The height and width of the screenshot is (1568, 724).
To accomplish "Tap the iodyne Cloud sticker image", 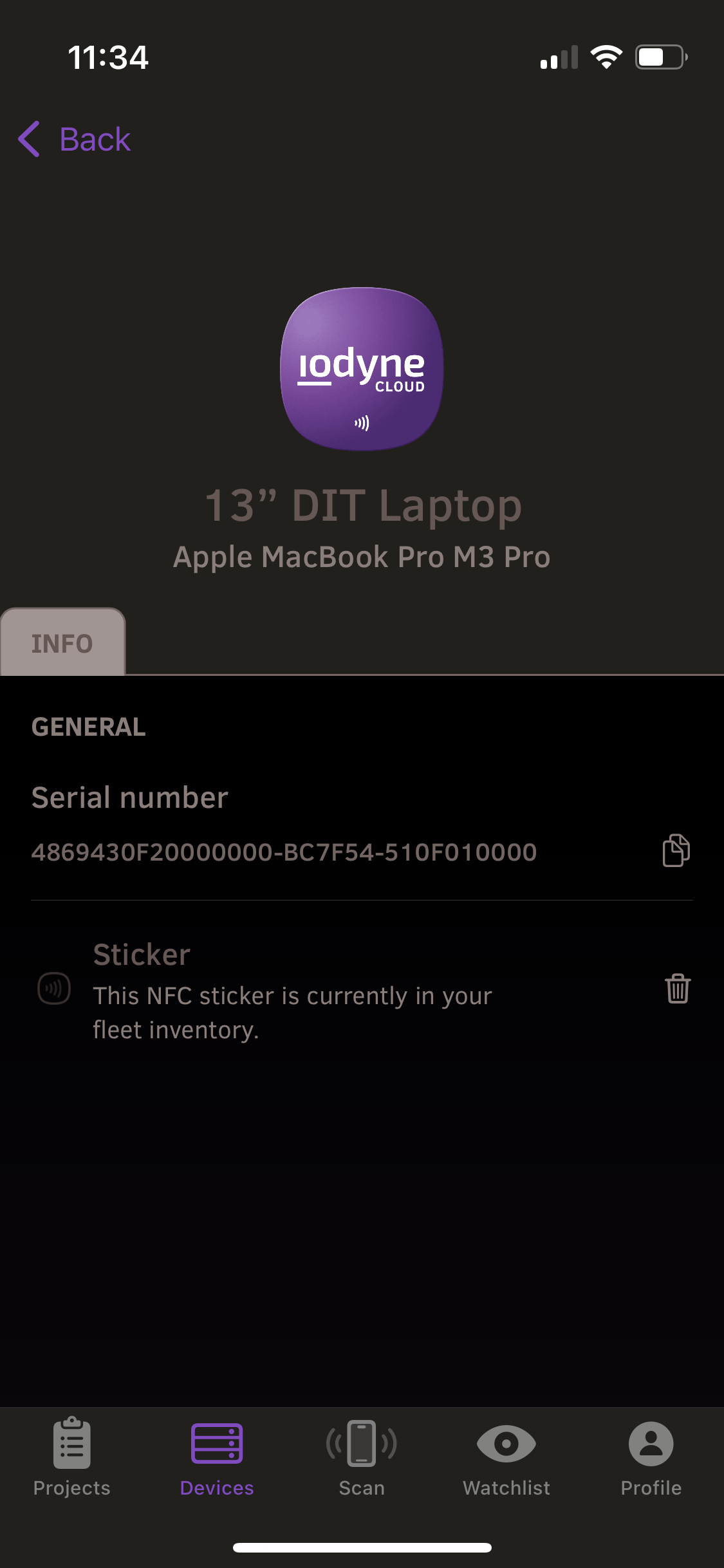I will click(362, 368).
